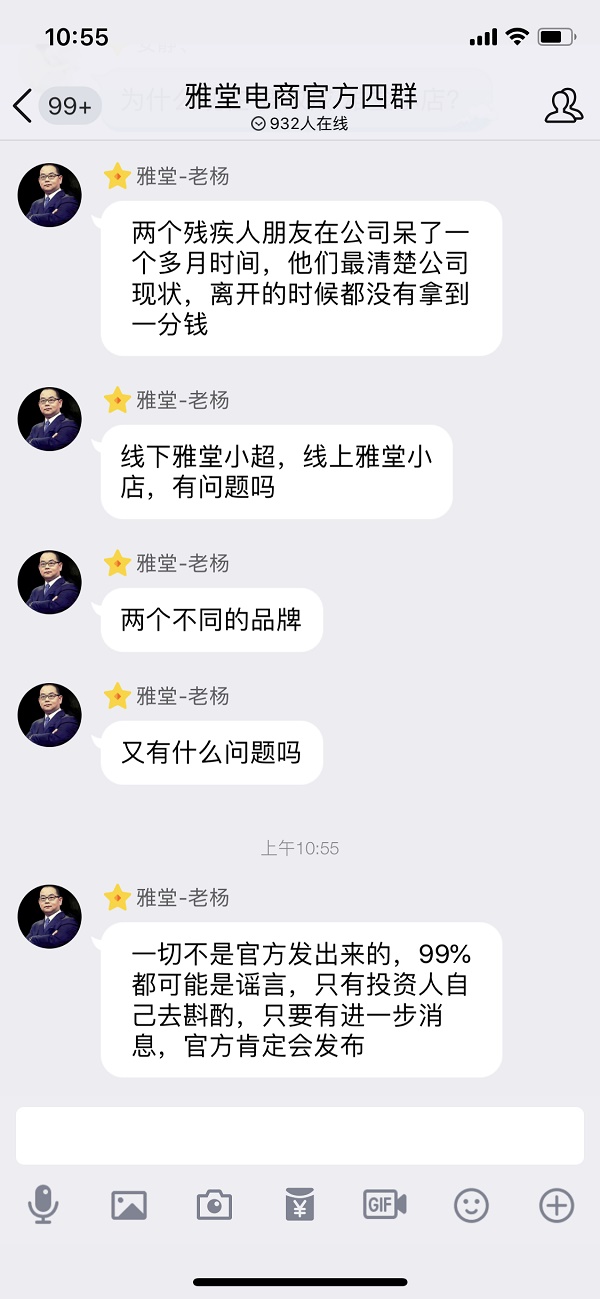
Task: Open the avatar next to 两个不同的品牌 message
Action: pyautogui.click(x=49, y=582)
